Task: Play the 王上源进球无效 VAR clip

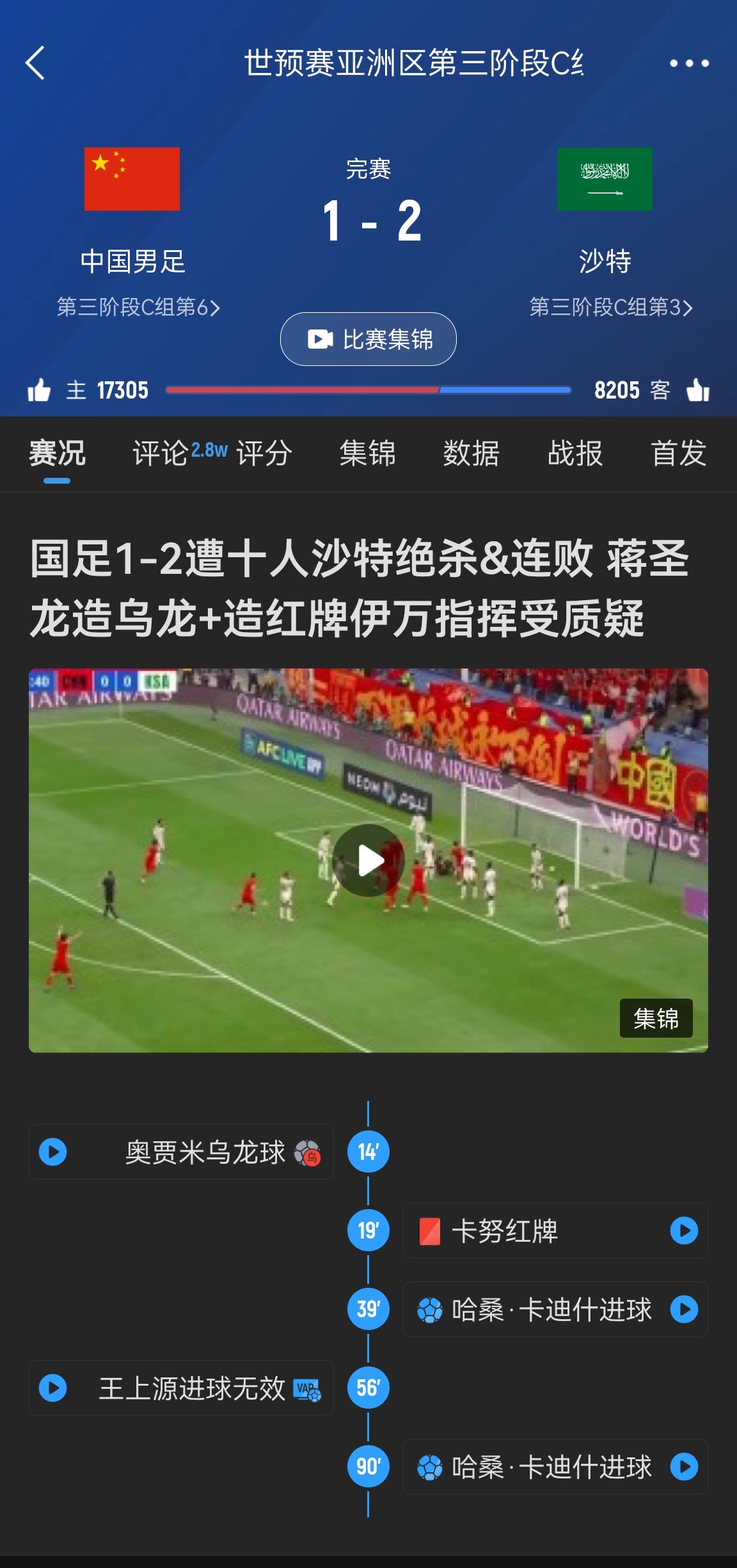Action: pos(53,1389)
